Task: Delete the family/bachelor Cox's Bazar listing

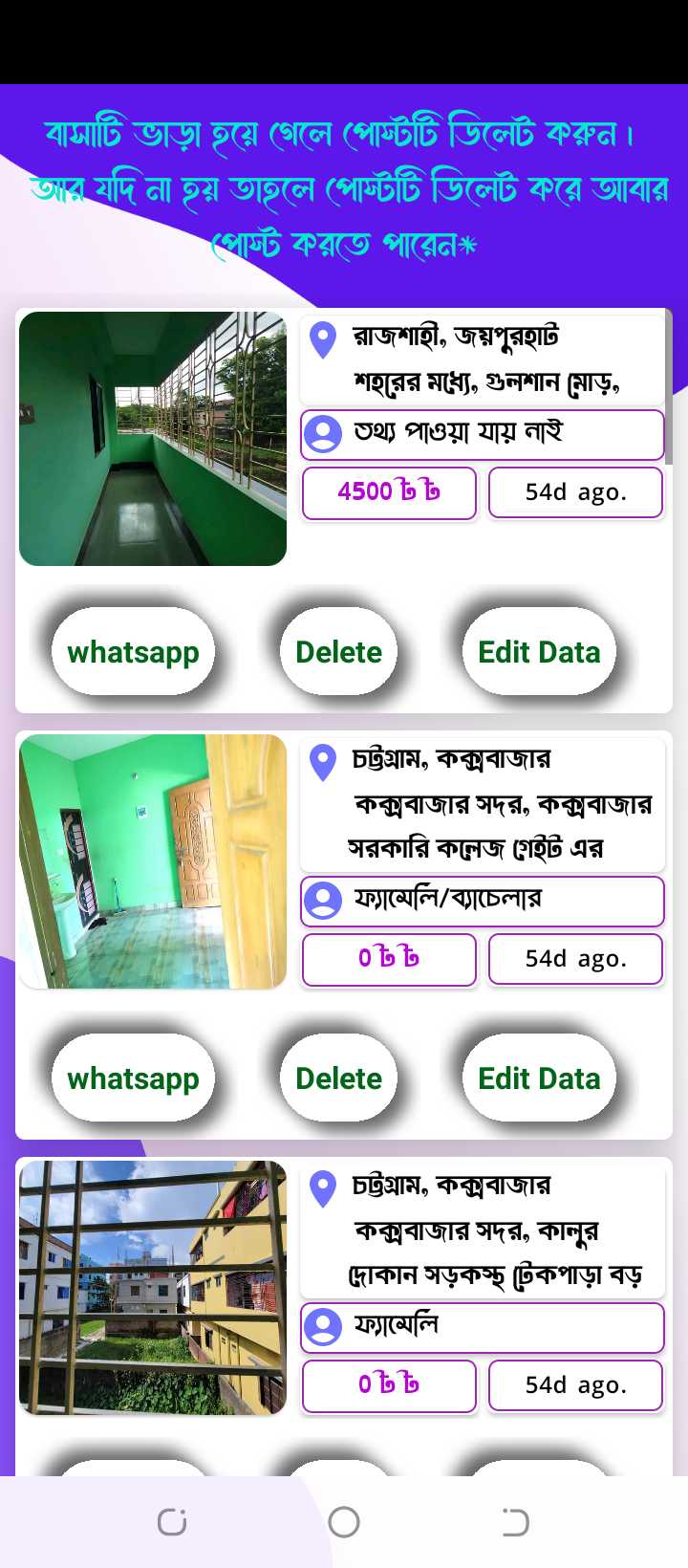Action: click(338, 1078)
